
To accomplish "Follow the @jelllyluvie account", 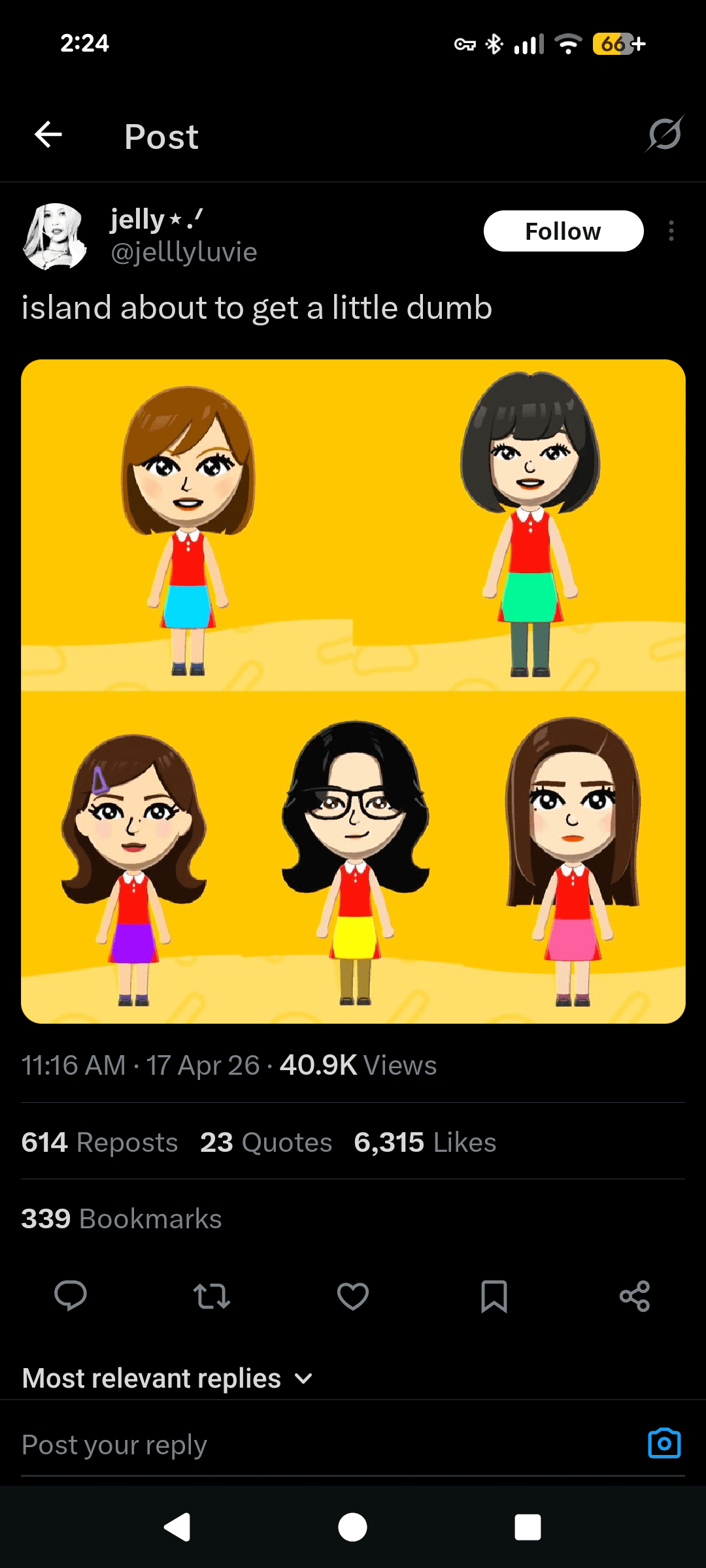I will click(x=563, y=231).
